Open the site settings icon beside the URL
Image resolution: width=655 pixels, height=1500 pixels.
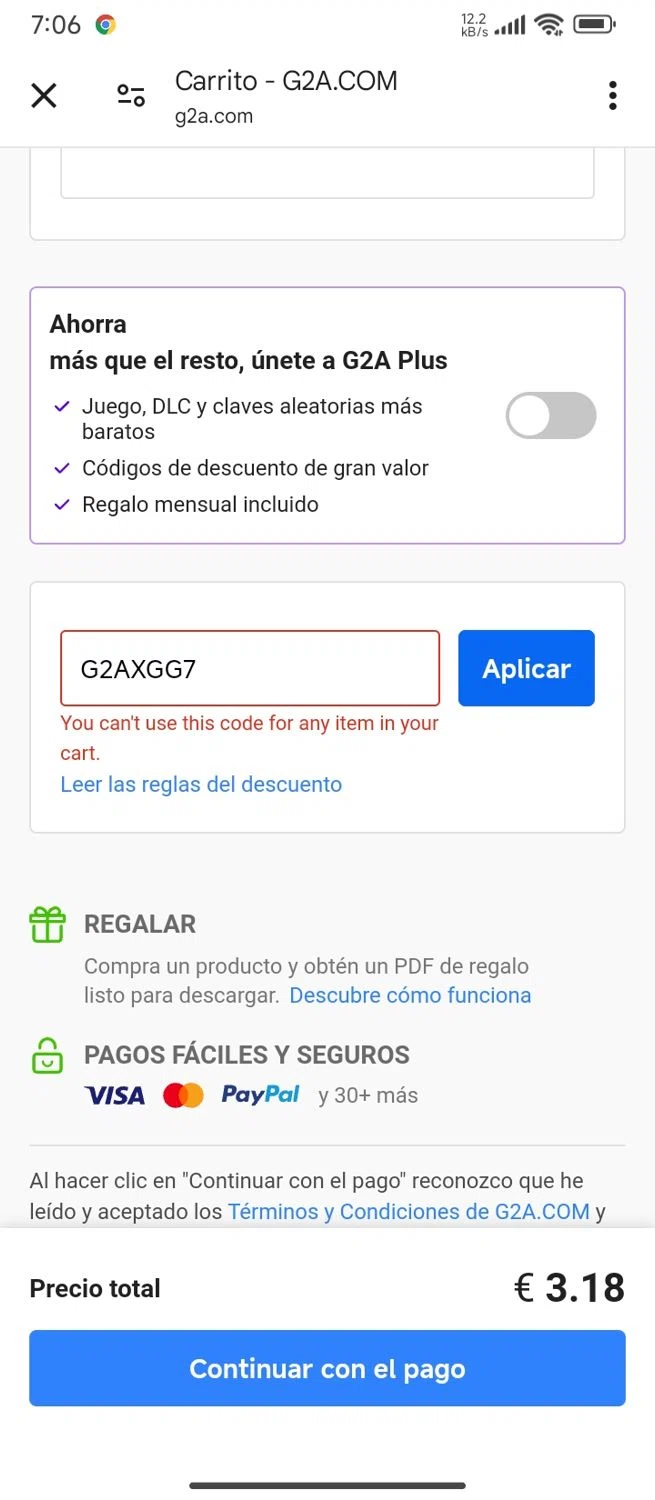point(131,96)
